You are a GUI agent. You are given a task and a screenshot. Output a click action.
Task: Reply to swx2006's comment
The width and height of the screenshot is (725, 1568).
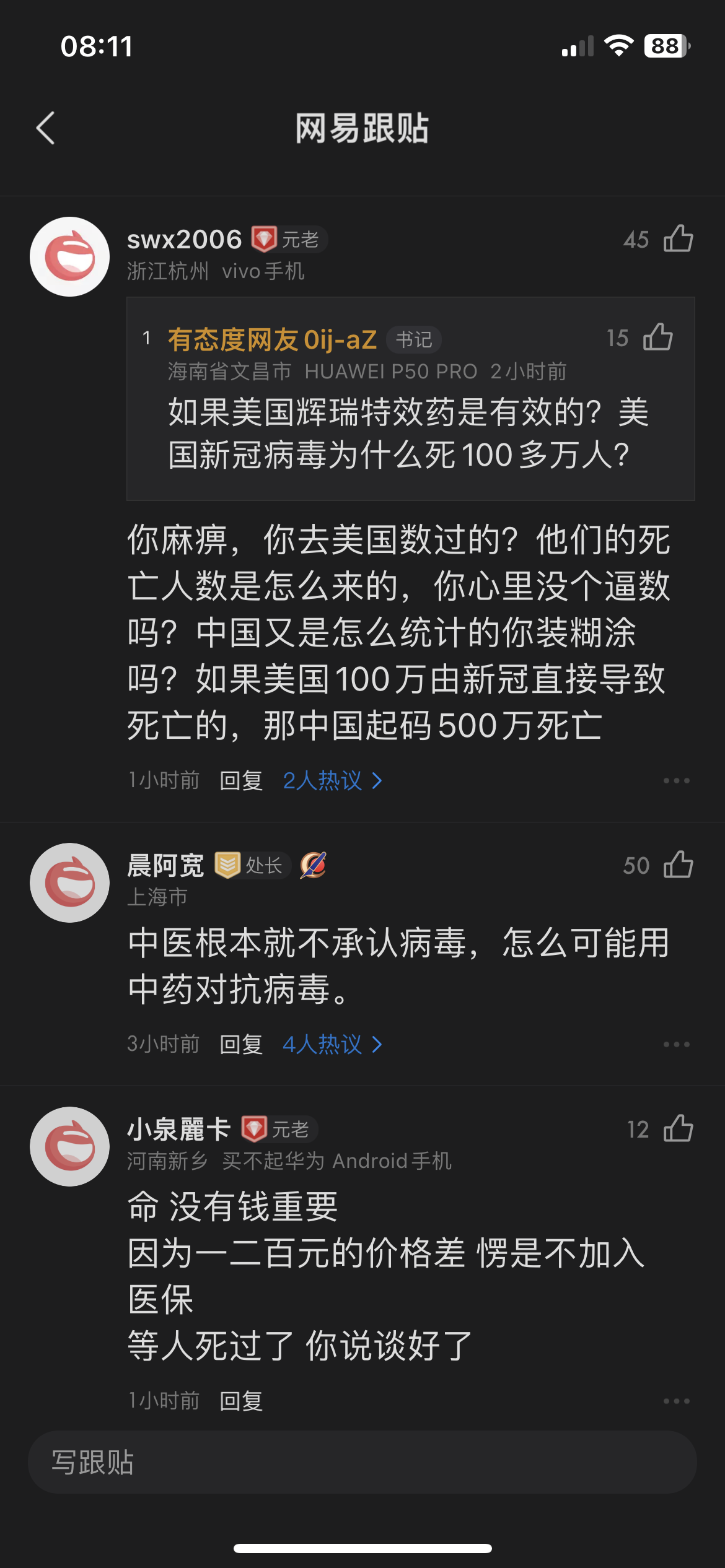241,780
